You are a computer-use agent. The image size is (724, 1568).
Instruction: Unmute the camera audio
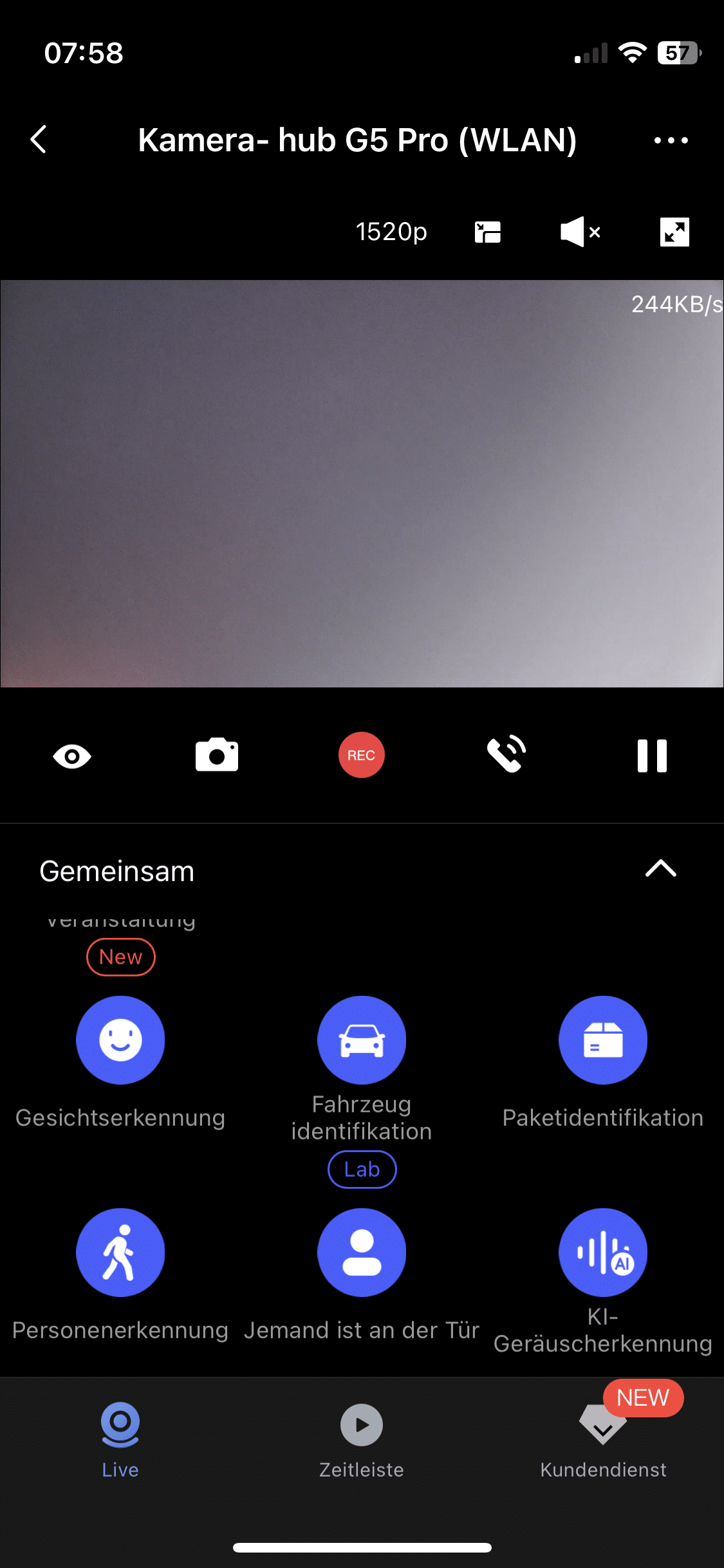pos(580,232)
